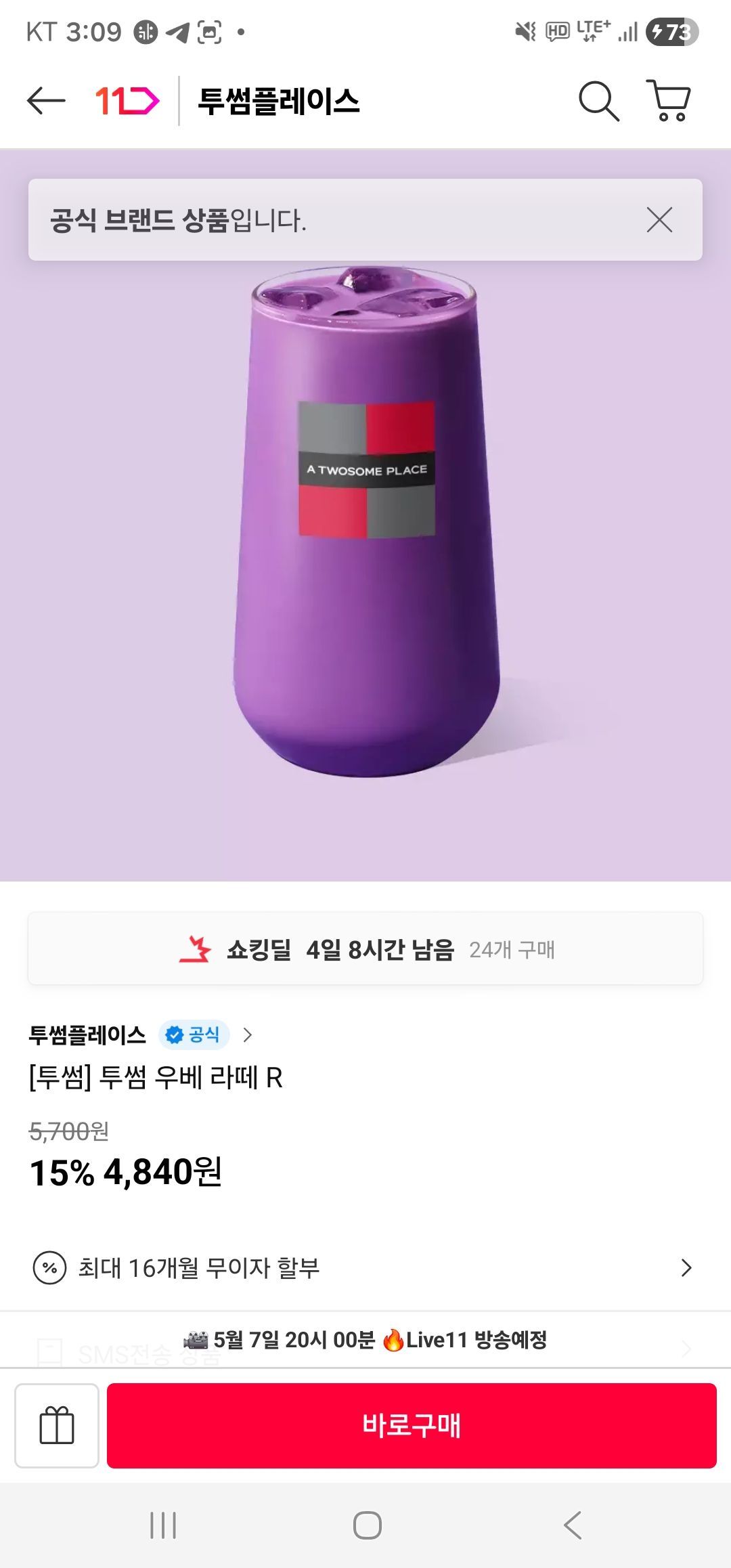Tap the gift icon button
Image resolution: width=731 pixels, height=1568 pixels.
57,1425
